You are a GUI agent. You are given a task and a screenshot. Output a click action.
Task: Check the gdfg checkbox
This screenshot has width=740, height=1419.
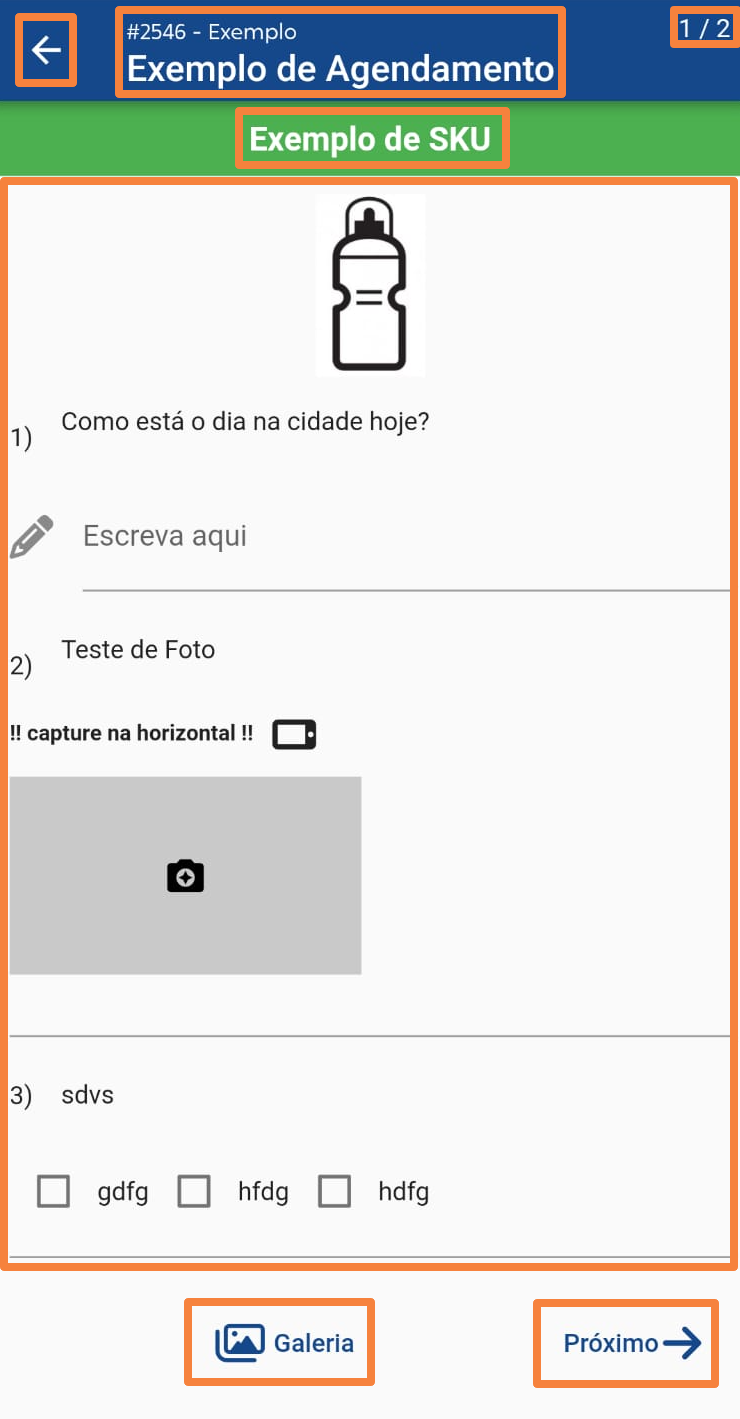point(54,1191)
